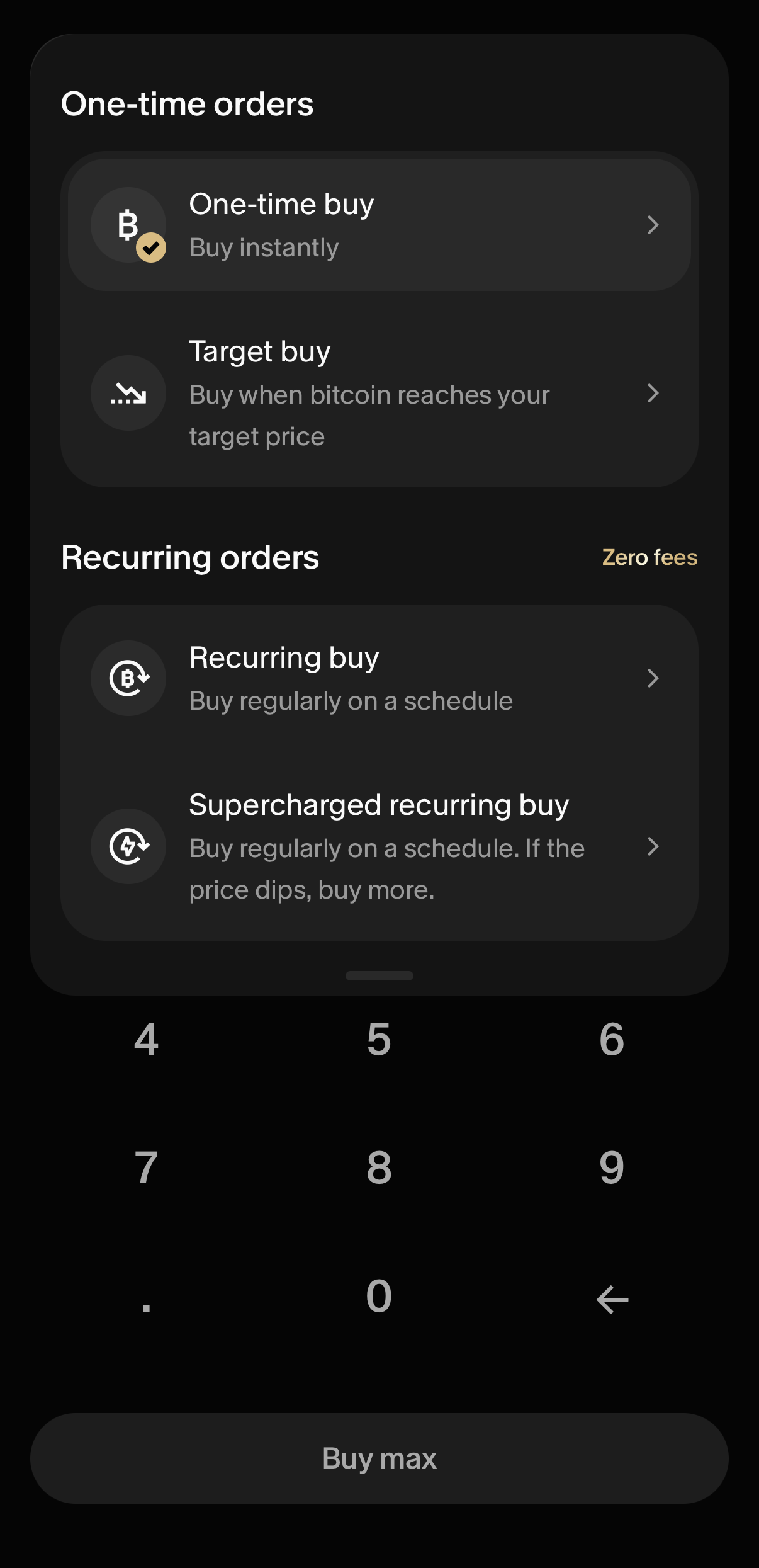
Task: Tap the sheet drag handle
Action: pos(379,975)
